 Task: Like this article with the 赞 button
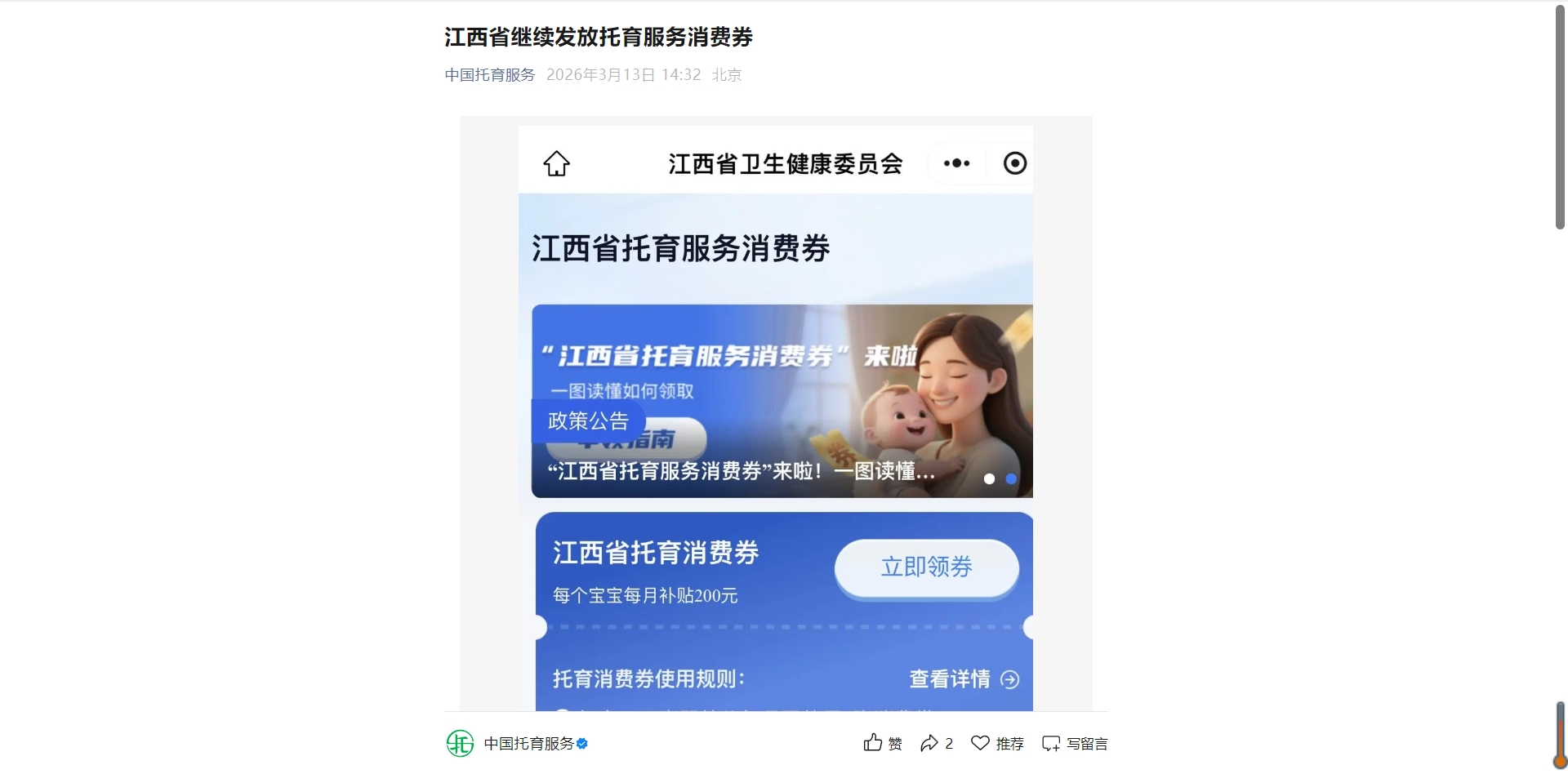point(883,743)
